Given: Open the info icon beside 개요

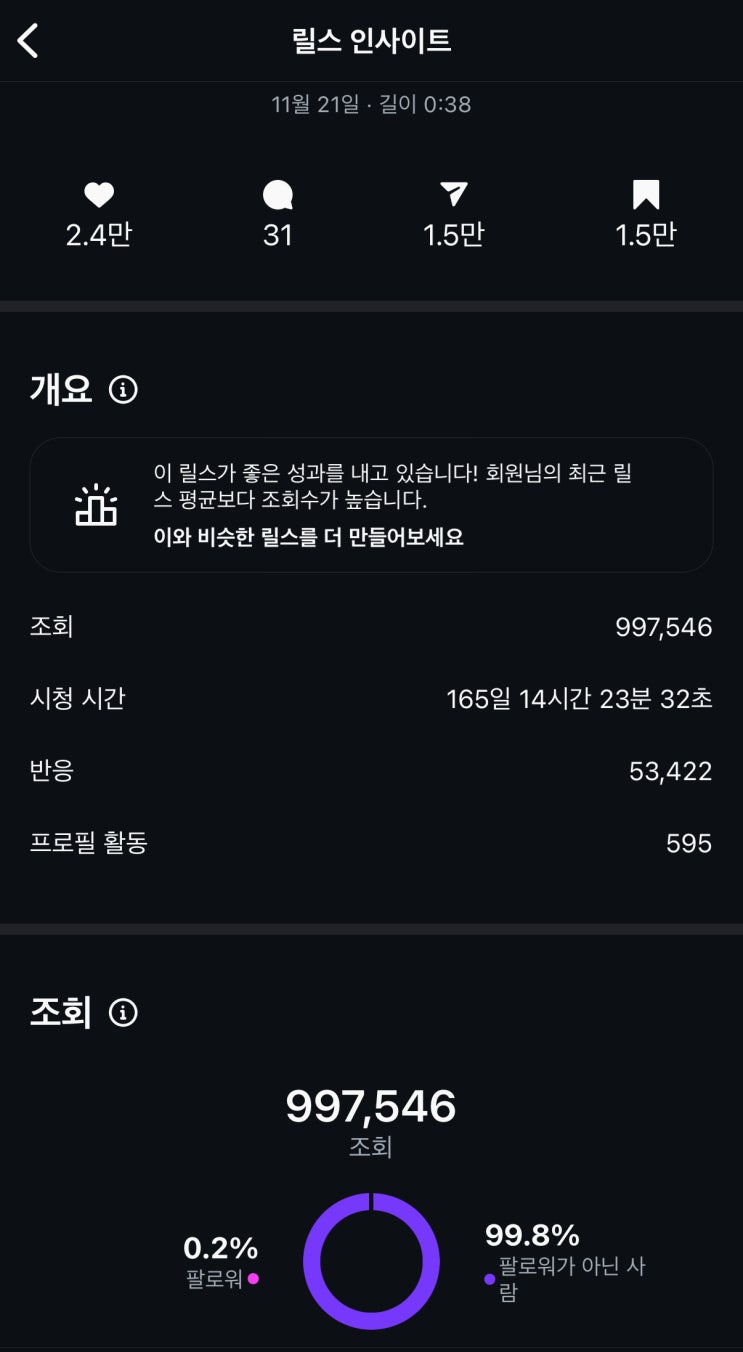Looking at the screenshot, I should click(x=123, y=390).
